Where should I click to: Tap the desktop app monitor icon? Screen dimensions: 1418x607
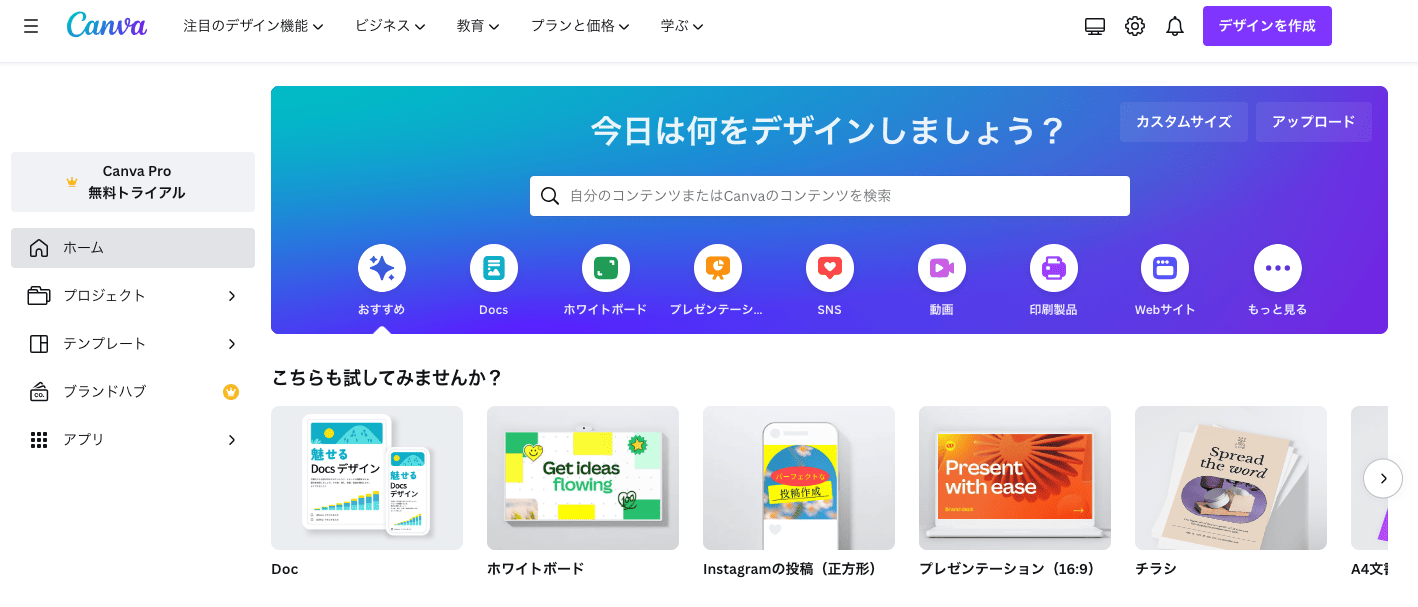[1095, 26]
